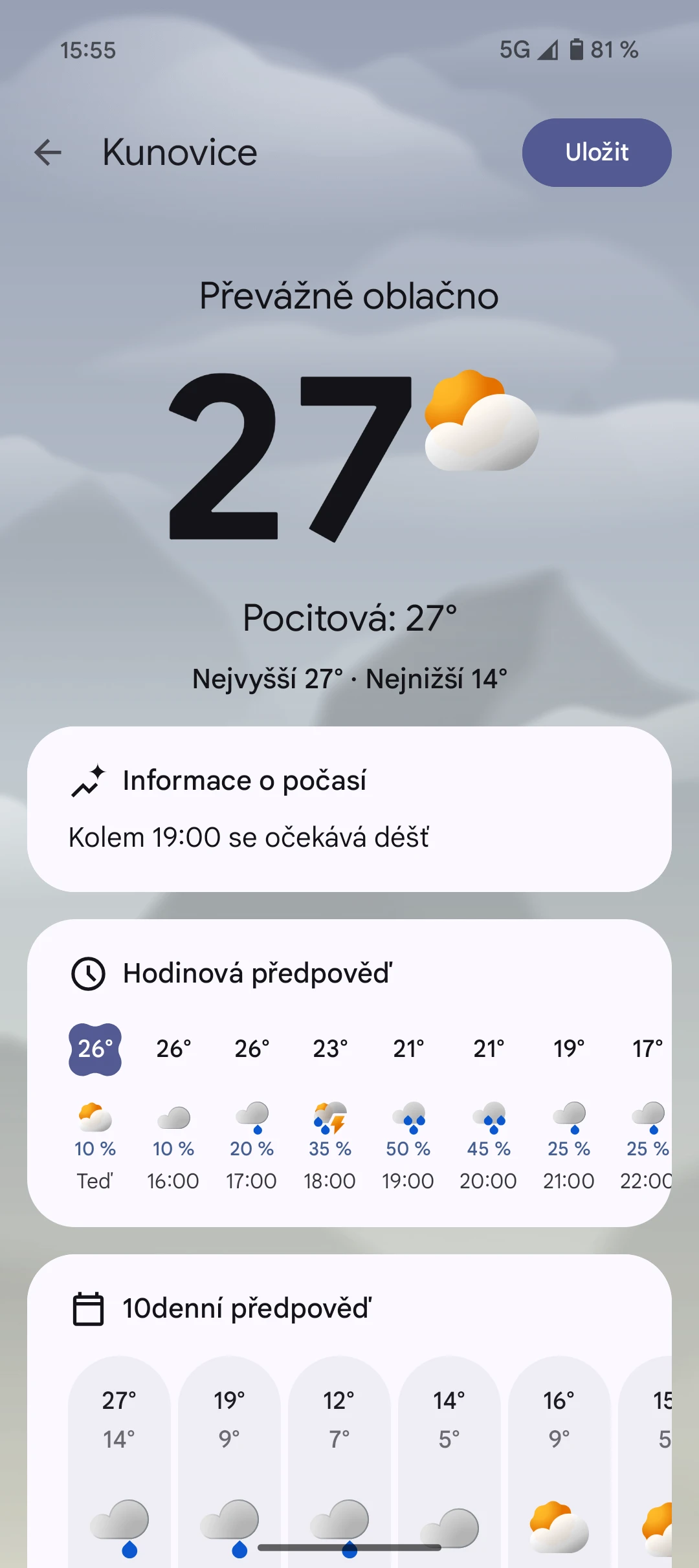699x1568 pixels.
Task: Save Kunovice with the Uložit button
Action: pos(597,153)
